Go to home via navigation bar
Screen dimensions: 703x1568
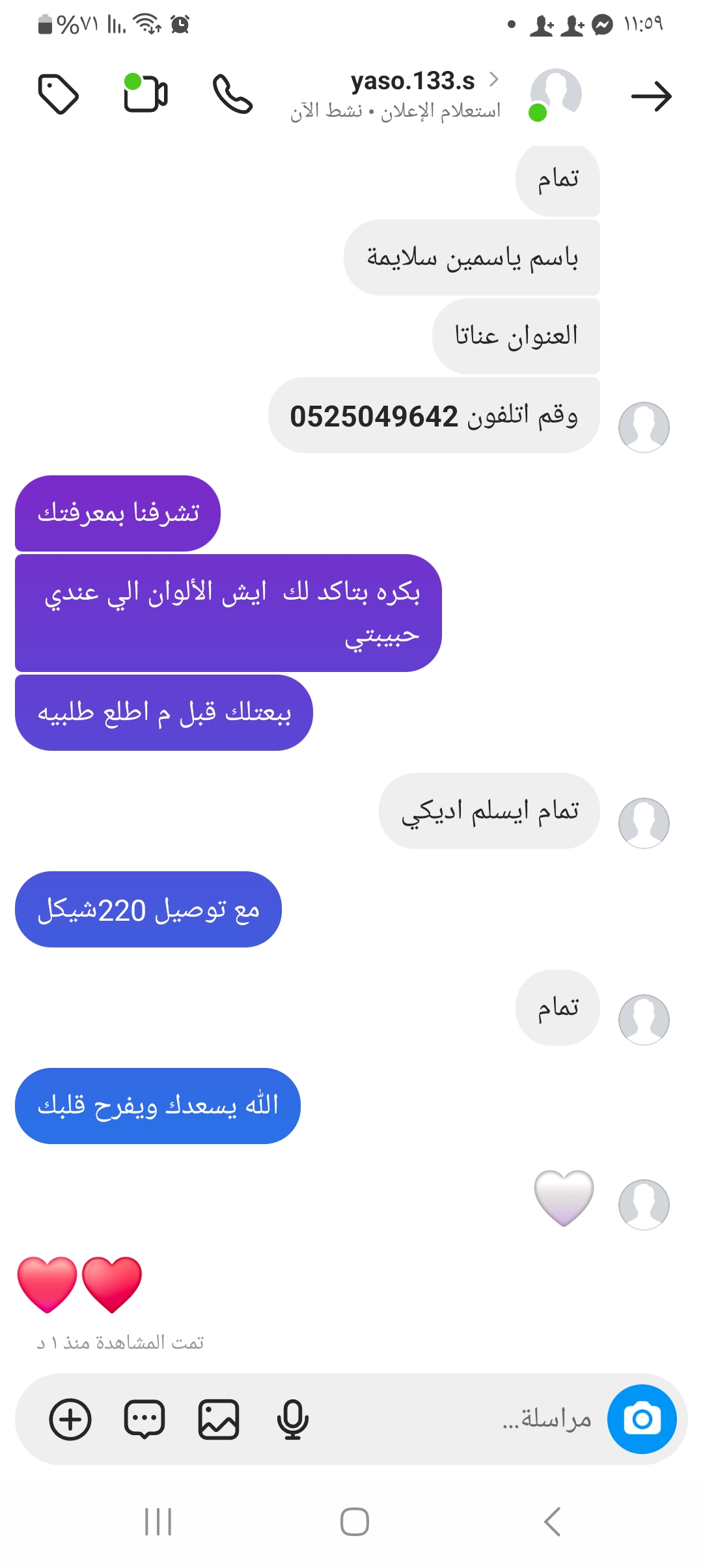tap(354, 1522)
